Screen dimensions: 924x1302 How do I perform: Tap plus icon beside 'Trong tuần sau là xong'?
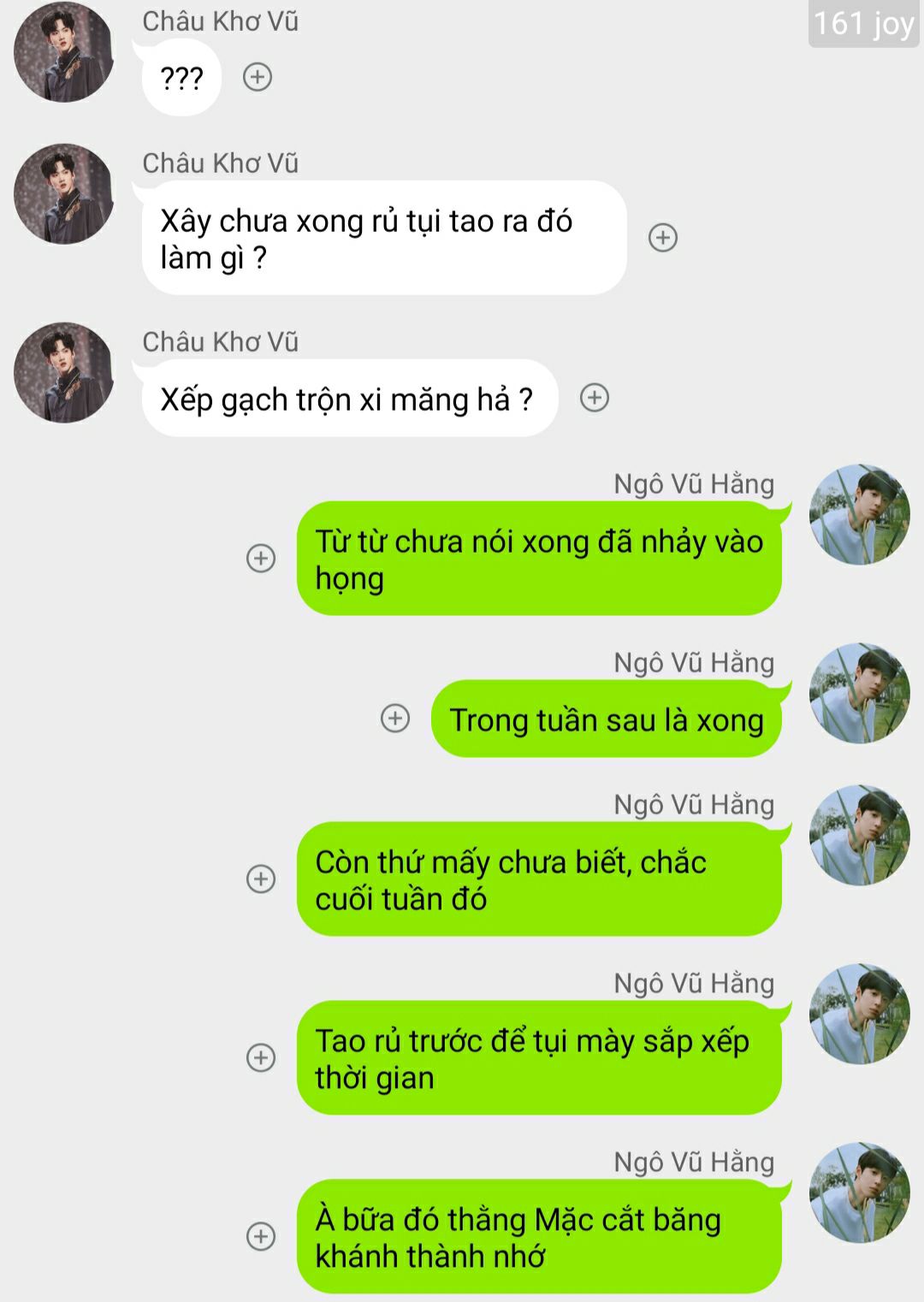(x=395, y=718)
